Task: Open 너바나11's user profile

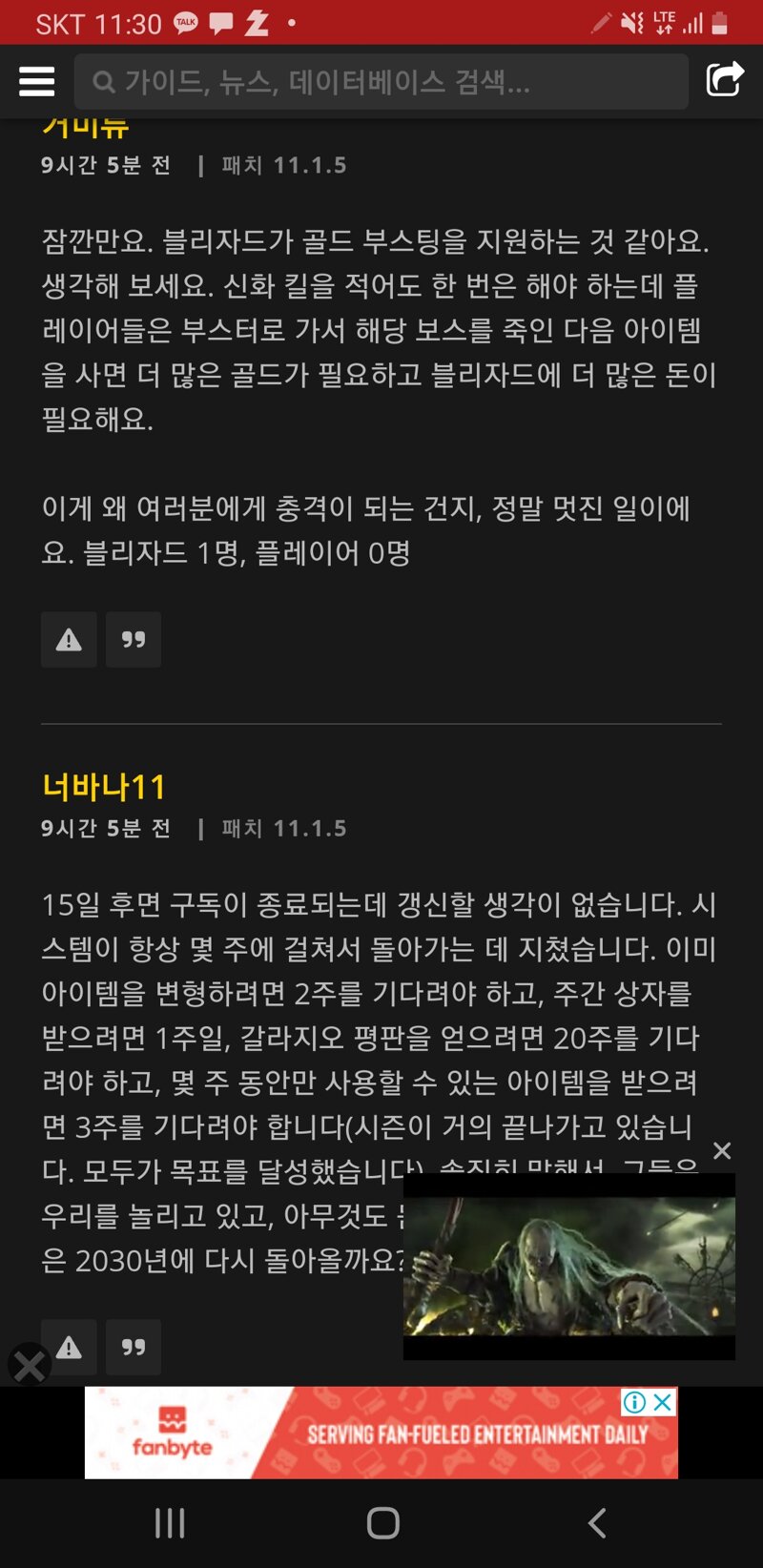Action: click(x=104, y=787)
